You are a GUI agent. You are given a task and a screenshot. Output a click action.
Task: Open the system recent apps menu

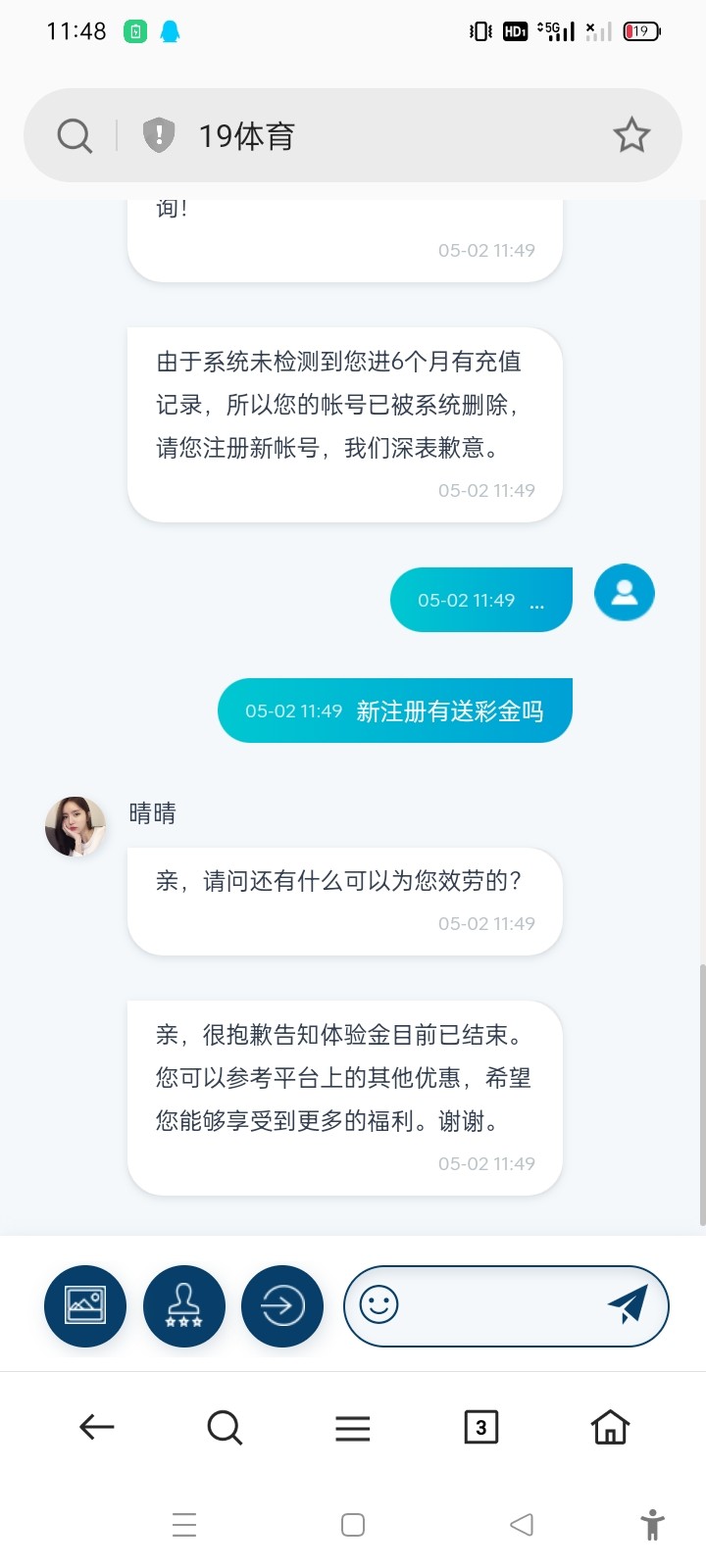pos(184,1525)
